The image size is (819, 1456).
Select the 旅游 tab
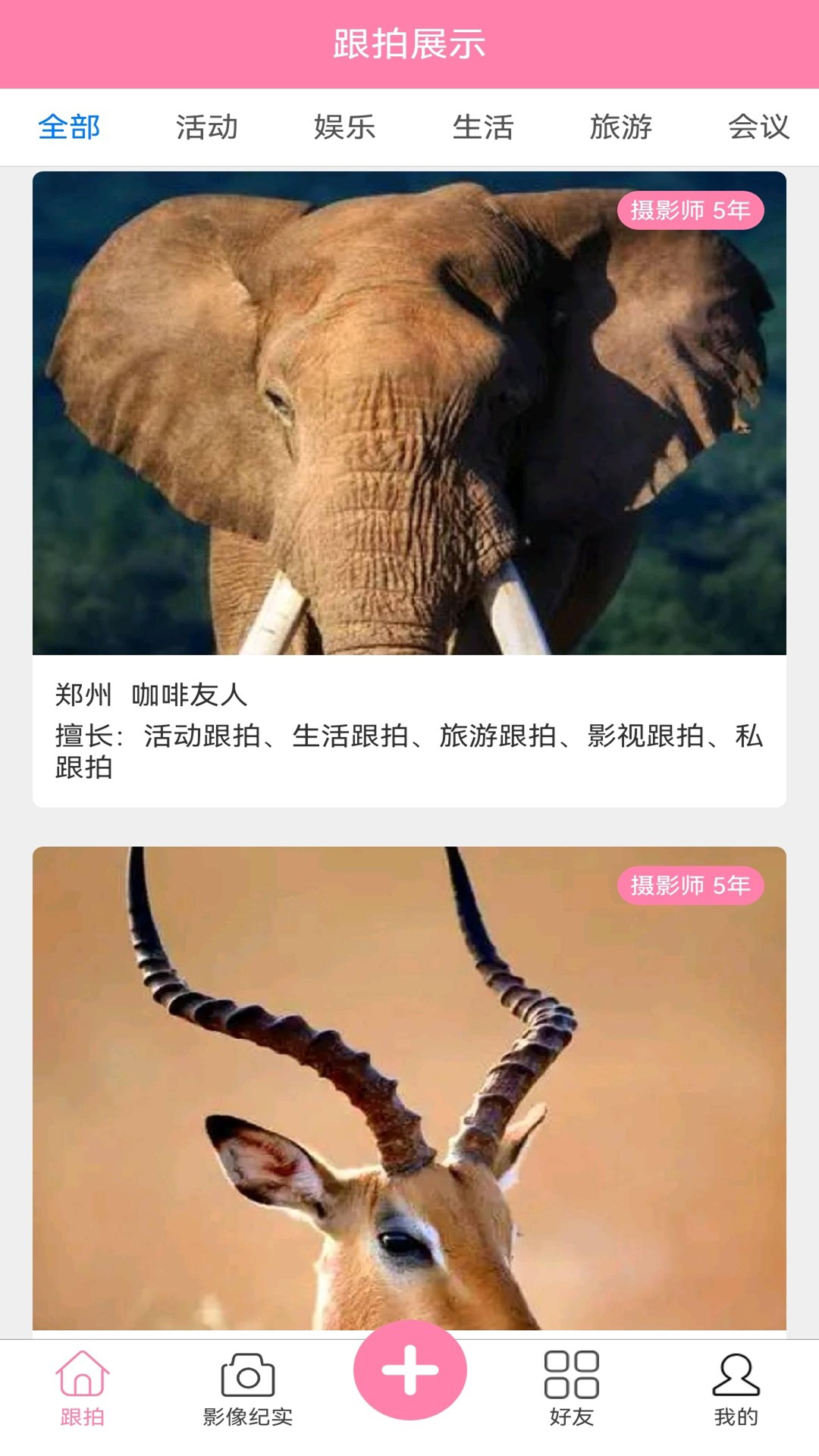pos(621,127)
